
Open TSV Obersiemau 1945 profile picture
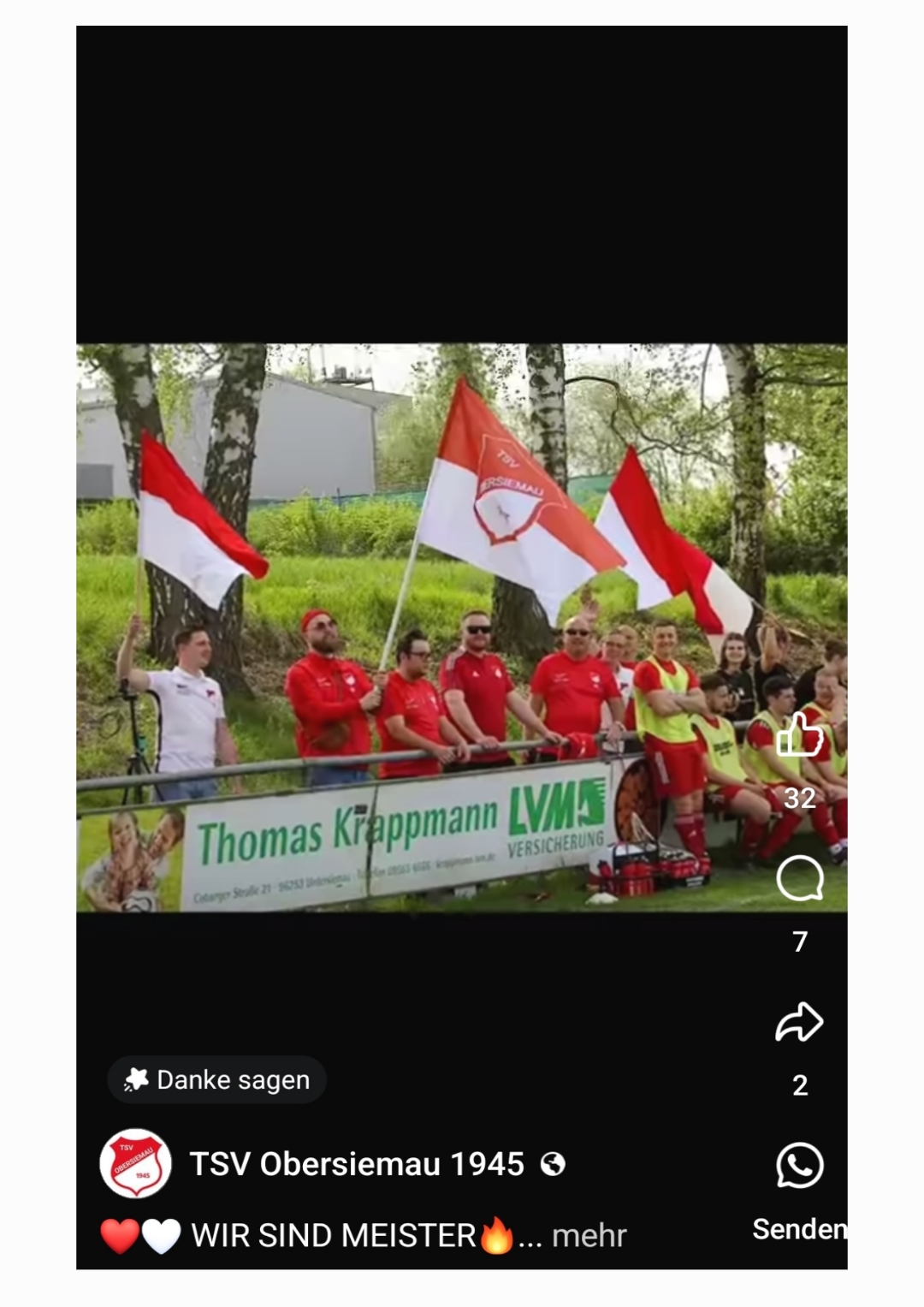pyautogui.click(x=135, y=1164)
